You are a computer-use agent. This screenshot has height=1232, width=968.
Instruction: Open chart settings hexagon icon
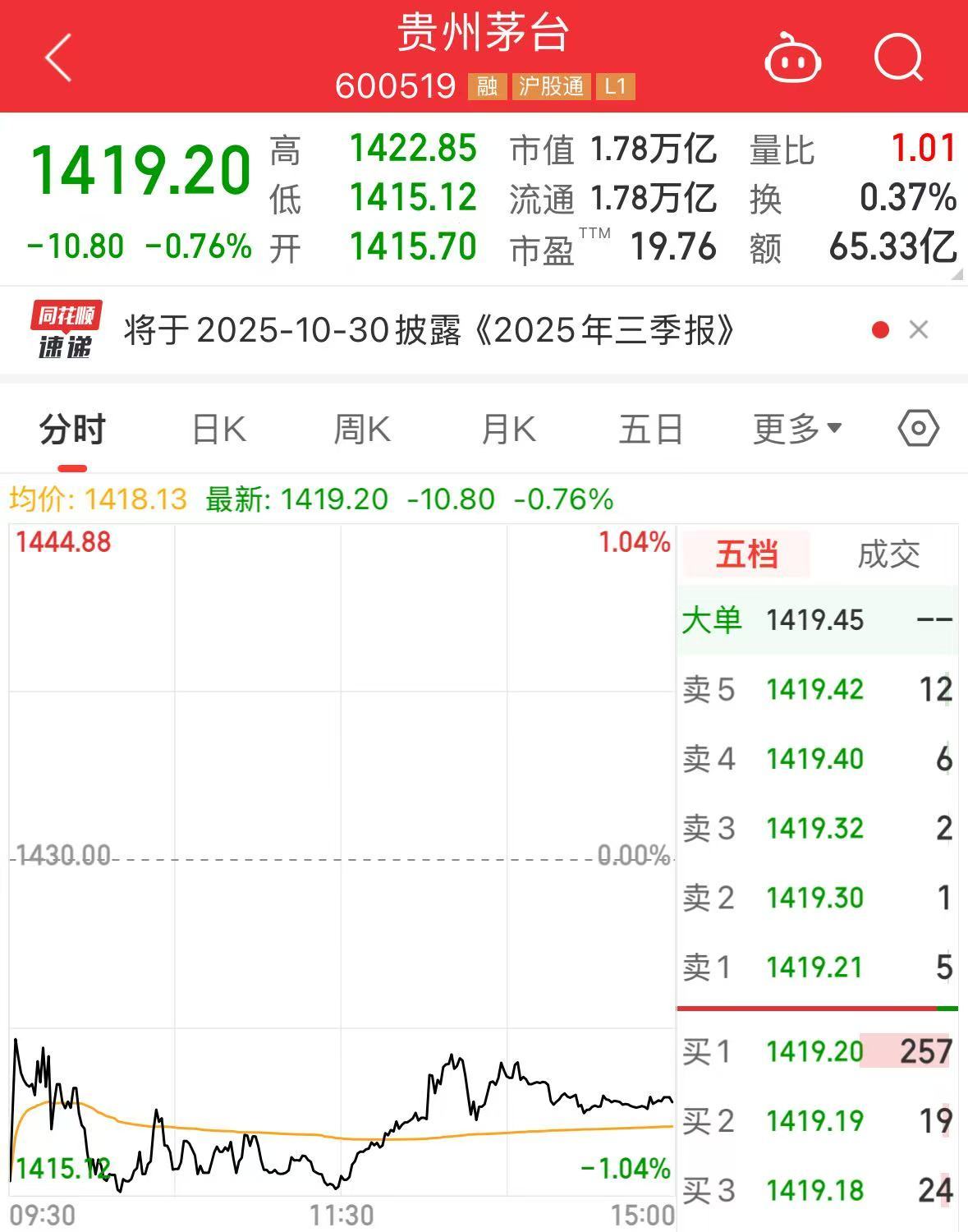click(x=918, y=429)
